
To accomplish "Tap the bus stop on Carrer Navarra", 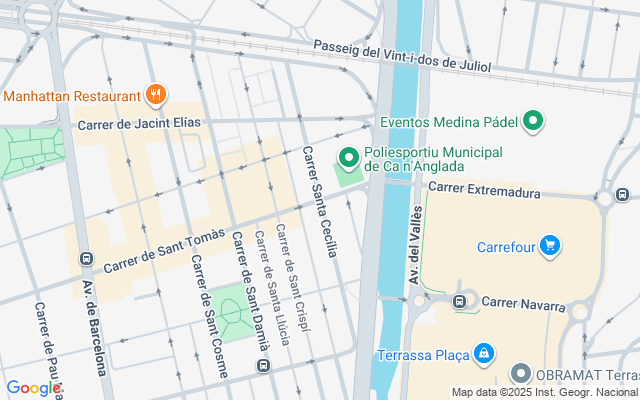I will [460, 301].
